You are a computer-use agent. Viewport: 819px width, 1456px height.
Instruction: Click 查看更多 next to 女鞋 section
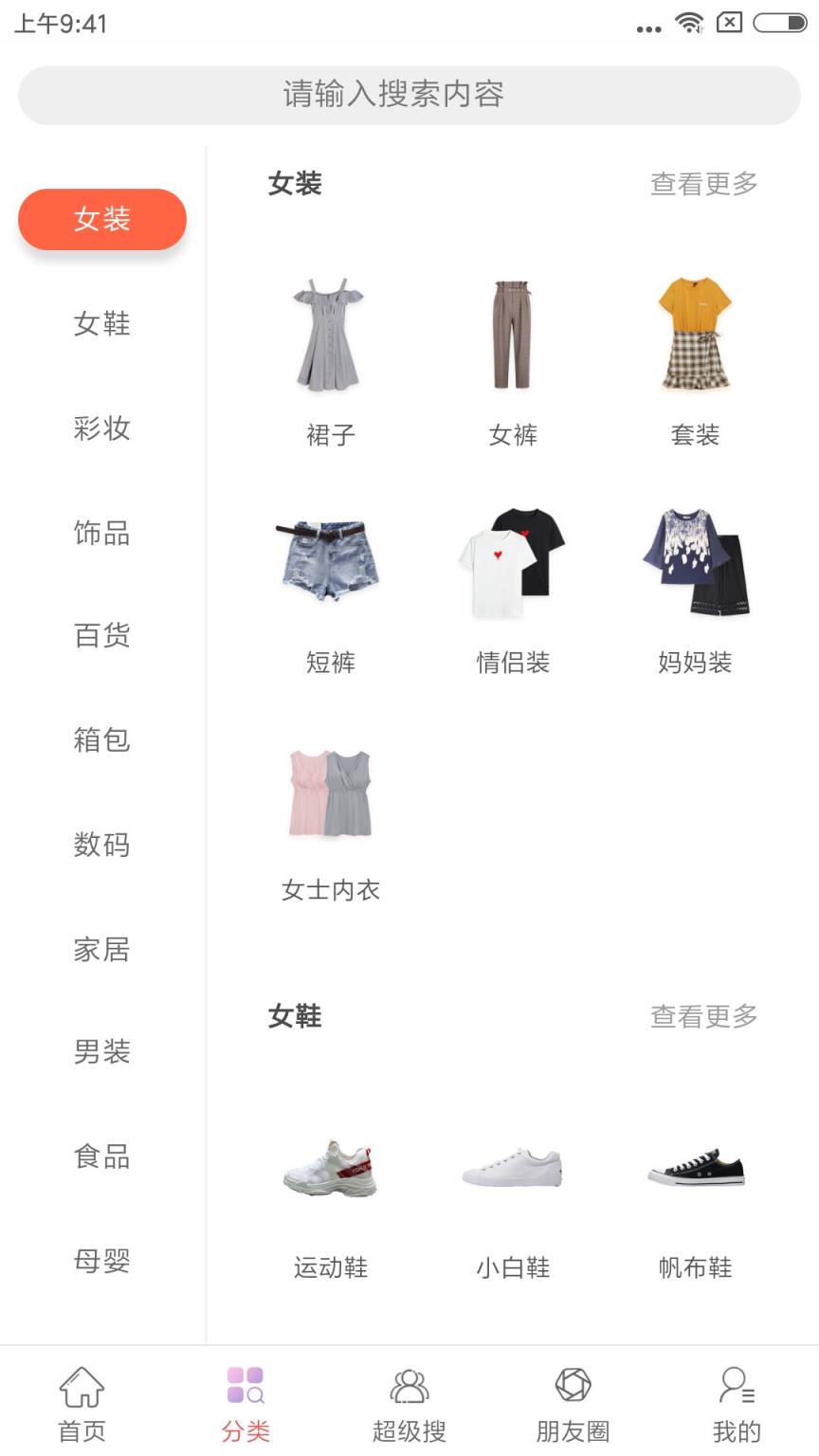[701, 1017]
